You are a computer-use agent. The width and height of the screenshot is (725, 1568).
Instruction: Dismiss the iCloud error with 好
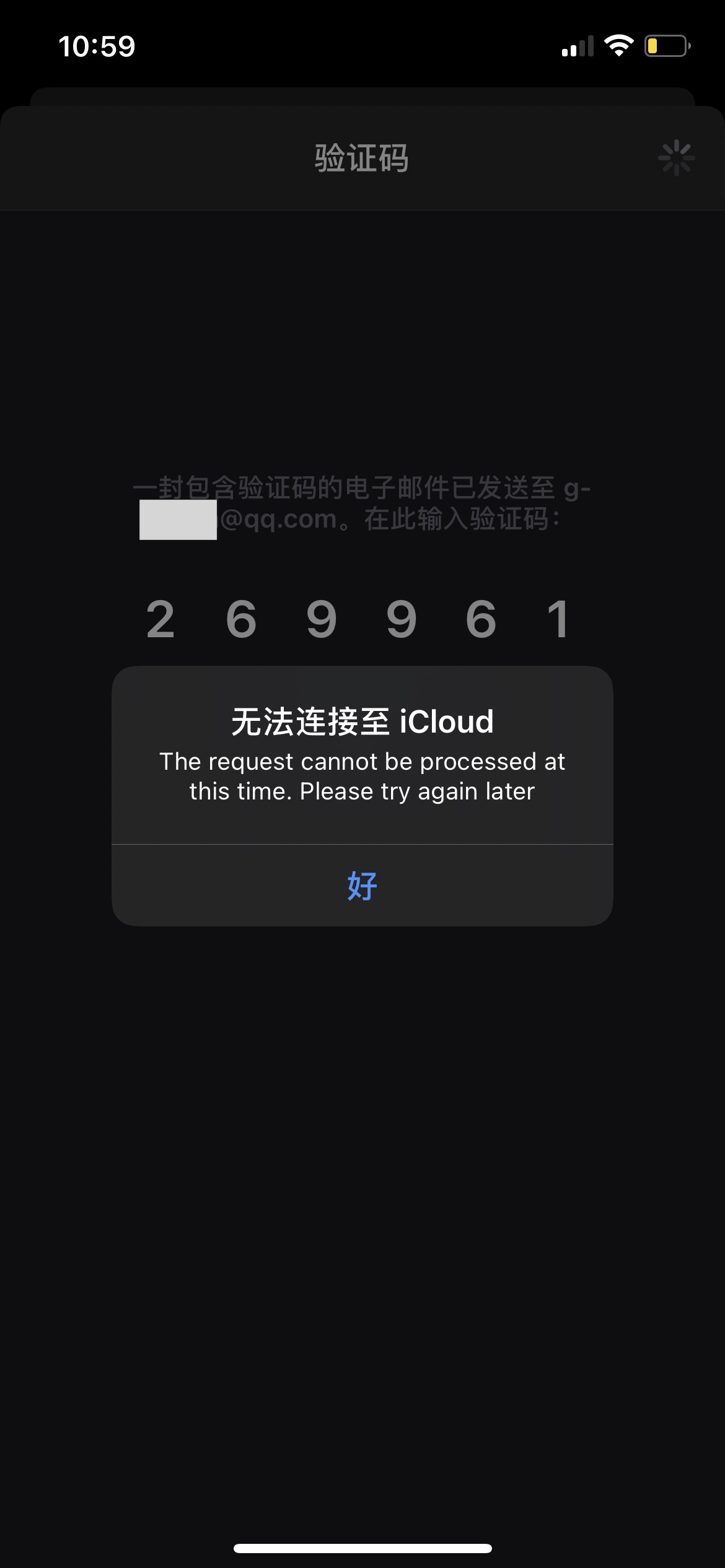point(362,886)
